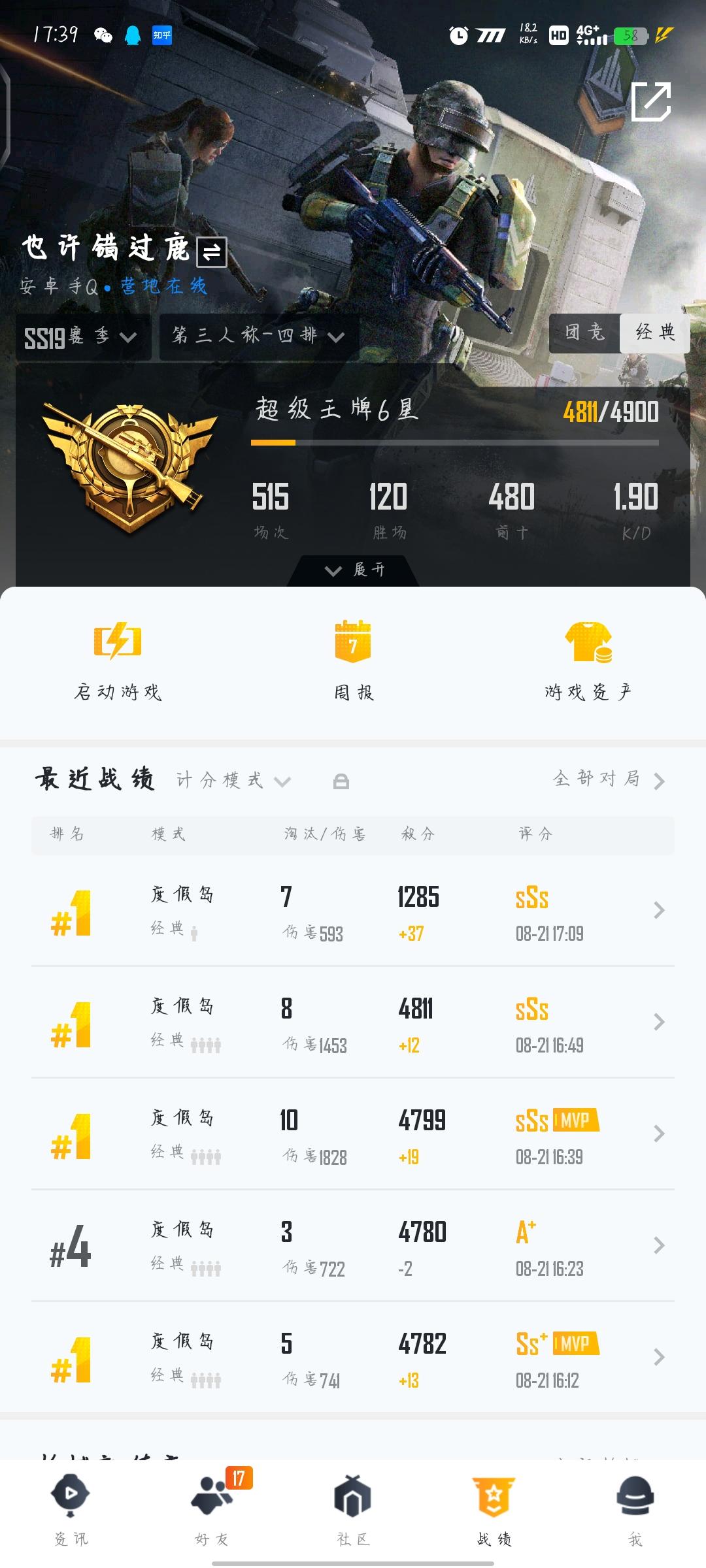
Task: Tap the share icon at top right
Action: [652, 101]
